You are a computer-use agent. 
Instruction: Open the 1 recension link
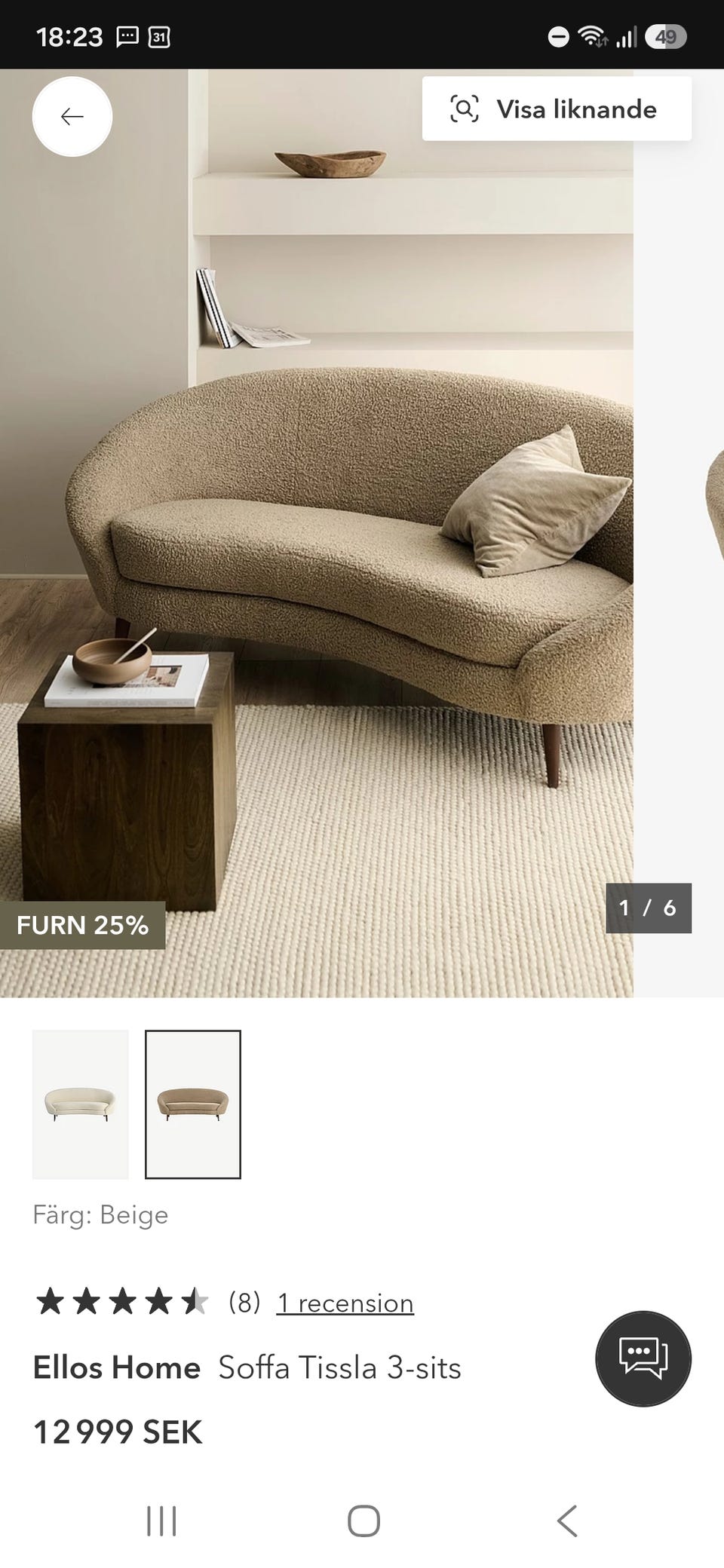(345, 1303)
